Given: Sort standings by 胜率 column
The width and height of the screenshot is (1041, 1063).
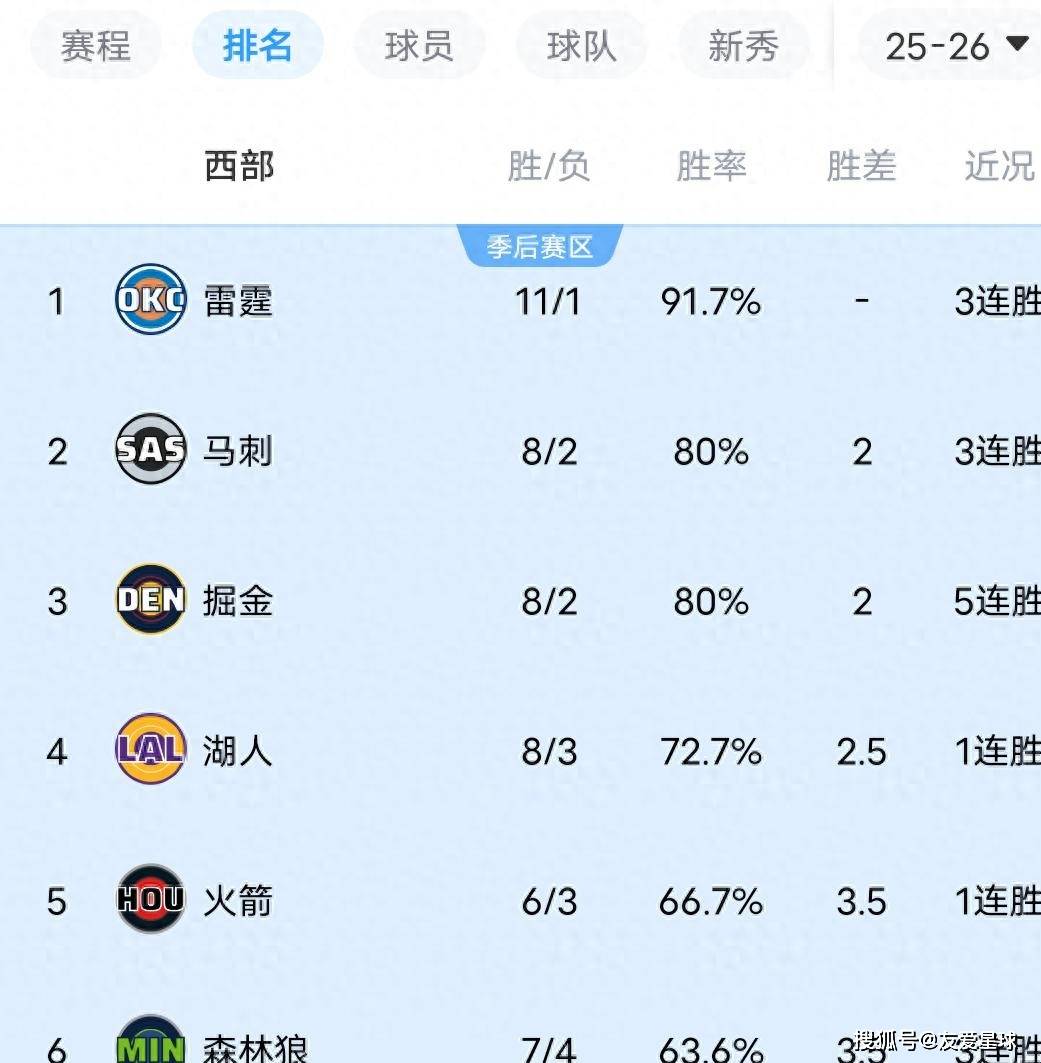Looking at the screenshot, I should click(x=711, y=167).
